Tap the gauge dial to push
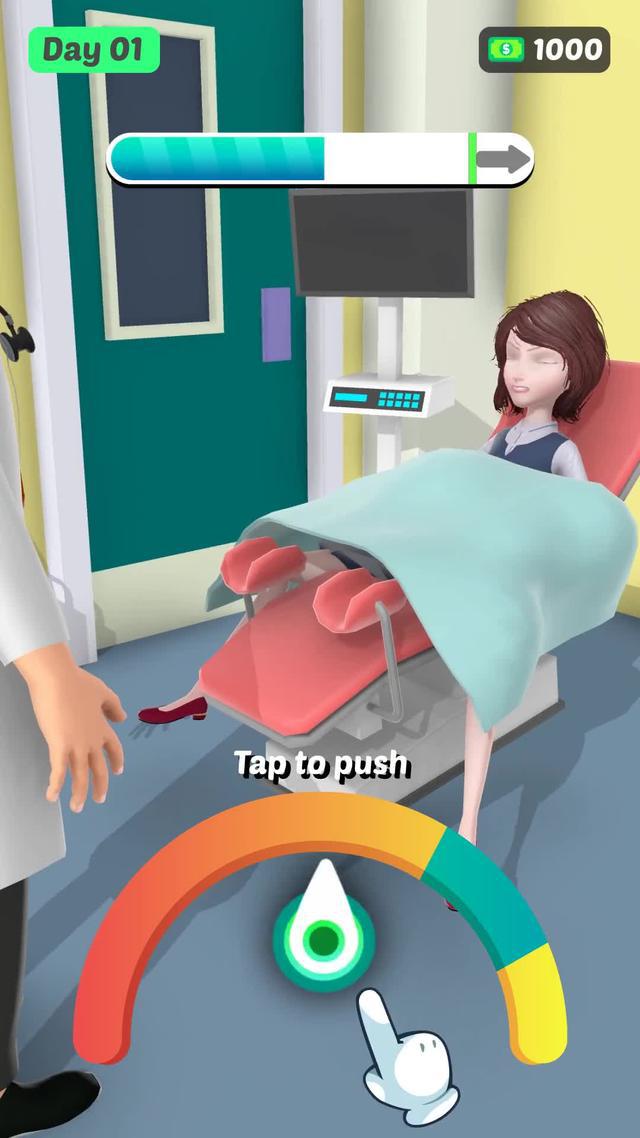Viewport: 640px width, 1138px height. tap(323, 939)
